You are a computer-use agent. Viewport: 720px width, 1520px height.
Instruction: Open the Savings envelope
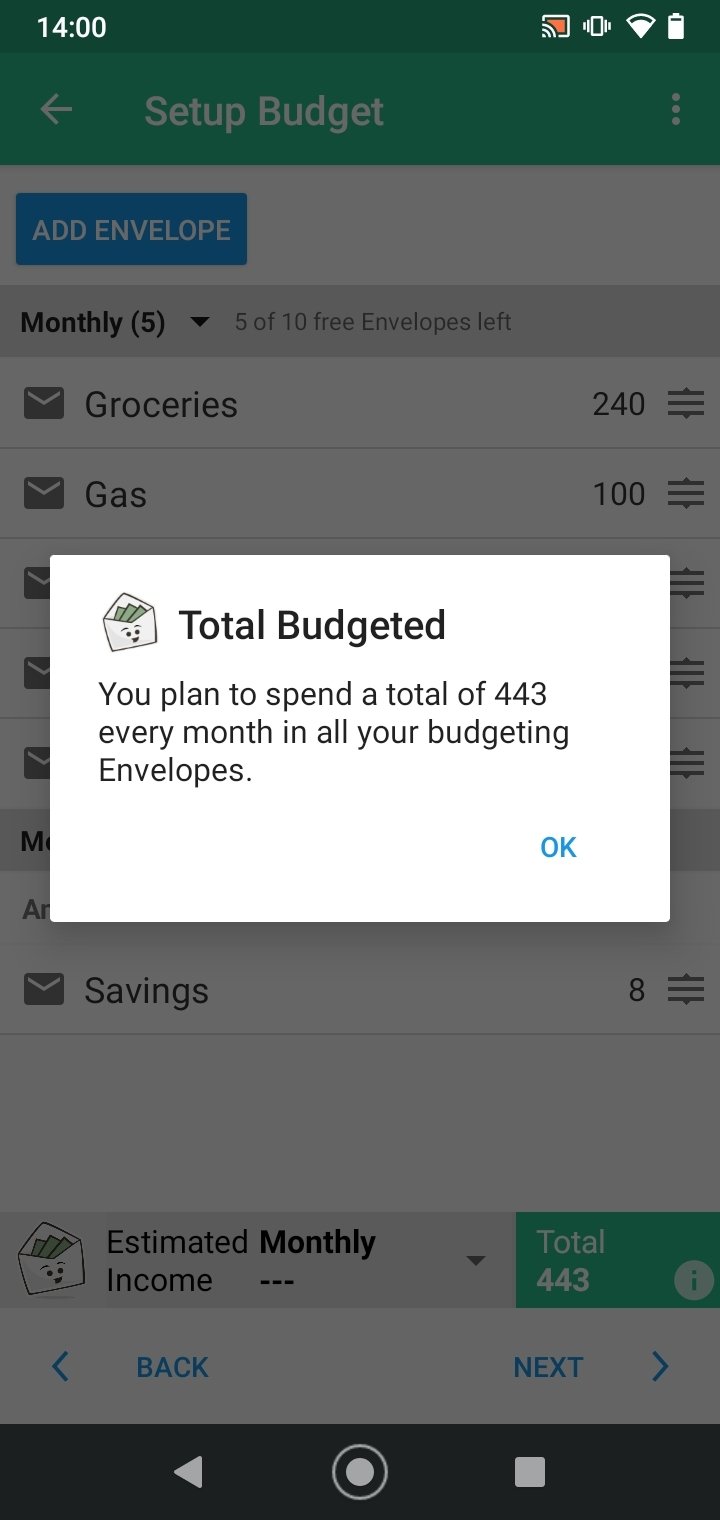click(360, 990)
